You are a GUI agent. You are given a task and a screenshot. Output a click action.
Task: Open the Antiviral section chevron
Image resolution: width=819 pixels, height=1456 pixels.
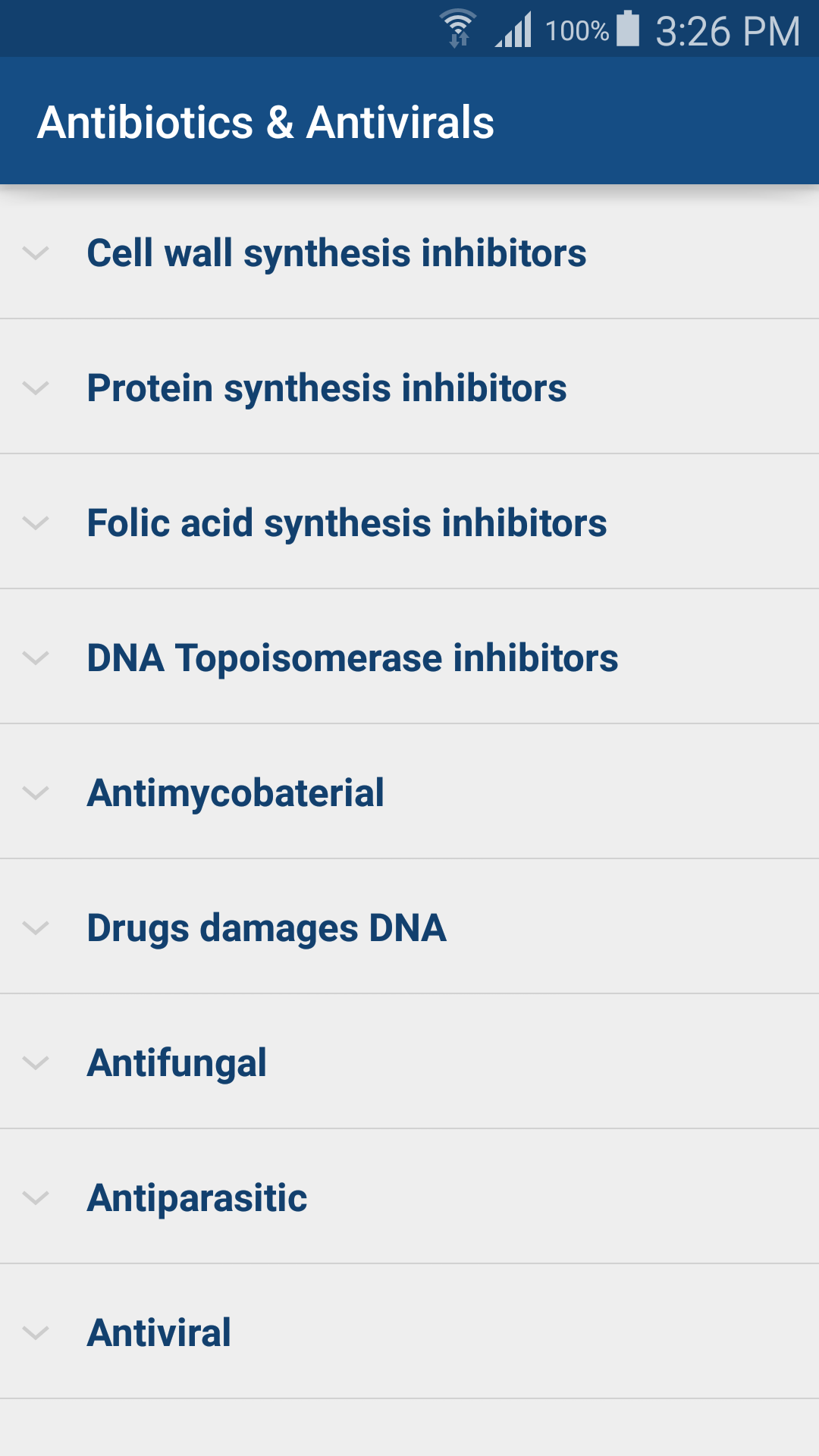pos(36,1333)
